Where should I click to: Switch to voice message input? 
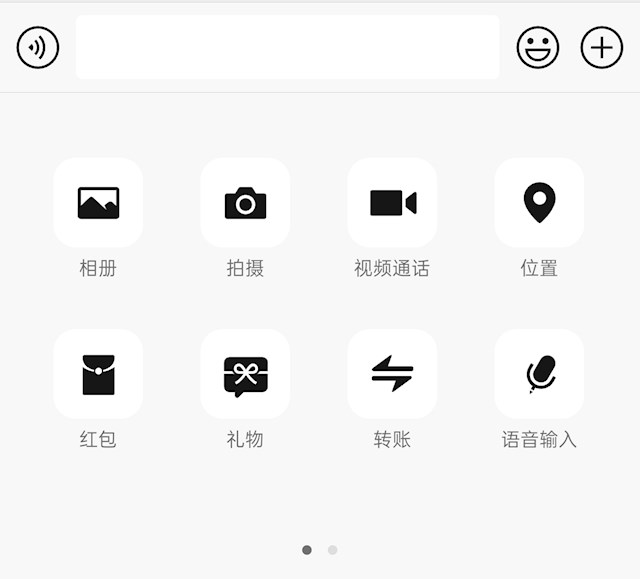point(38,47)
